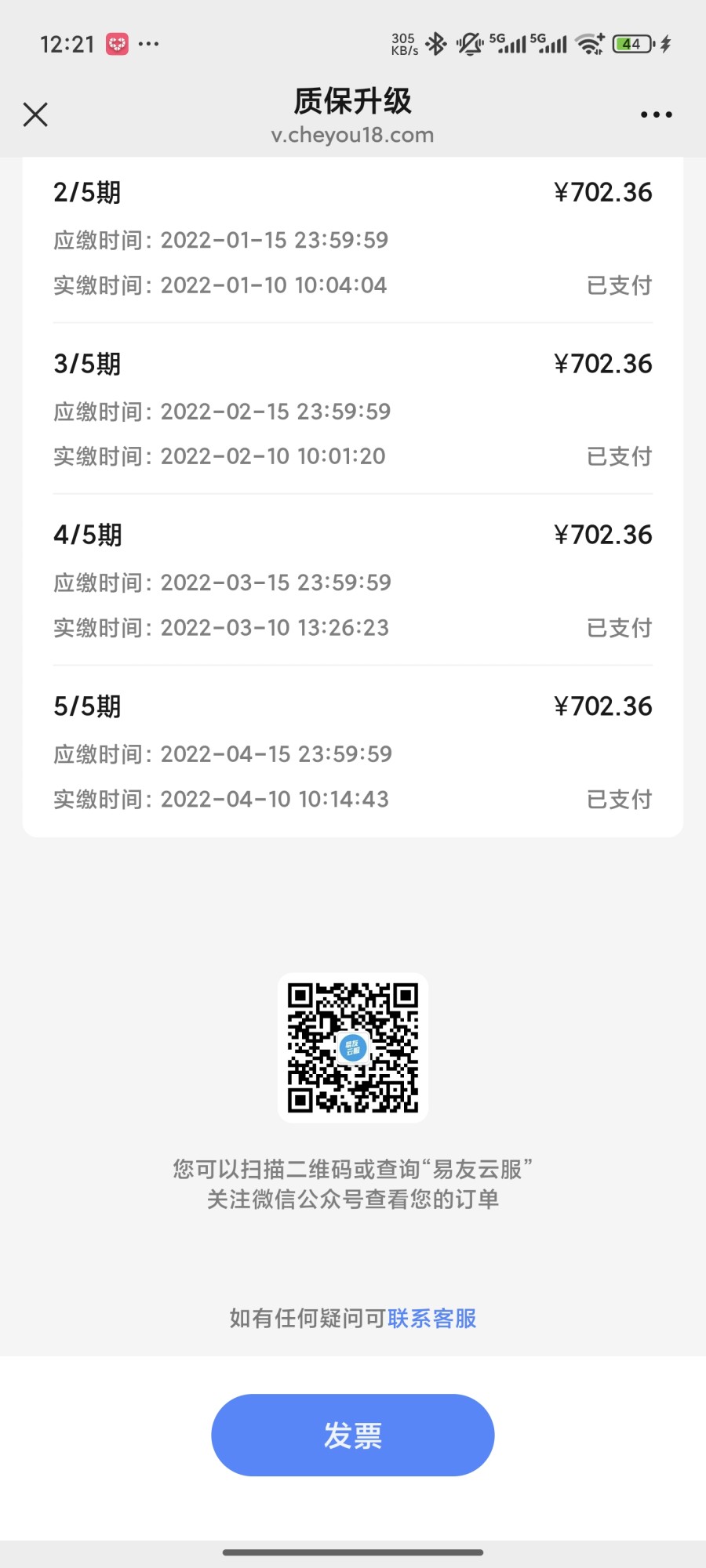Open the three-dot overflow menu

[656, 114]
